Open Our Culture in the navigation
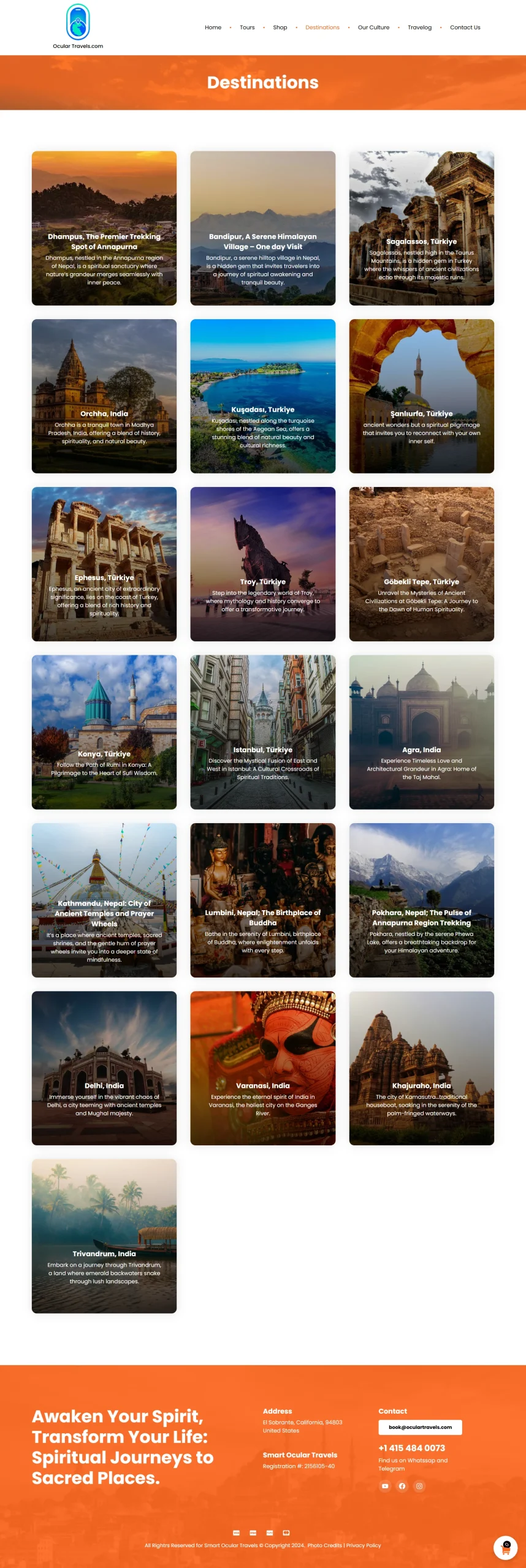The image size is (526, 1568). pos(373,28)
